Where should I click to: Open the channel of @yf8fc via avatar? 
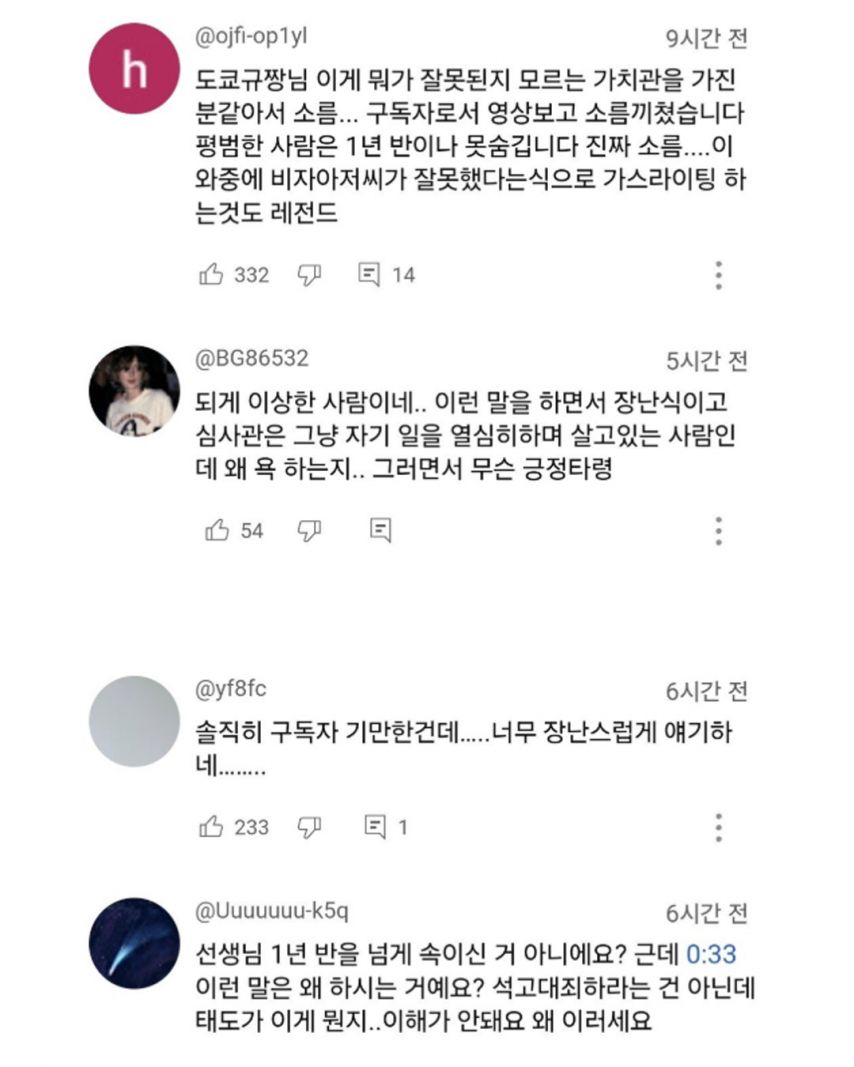135,721
